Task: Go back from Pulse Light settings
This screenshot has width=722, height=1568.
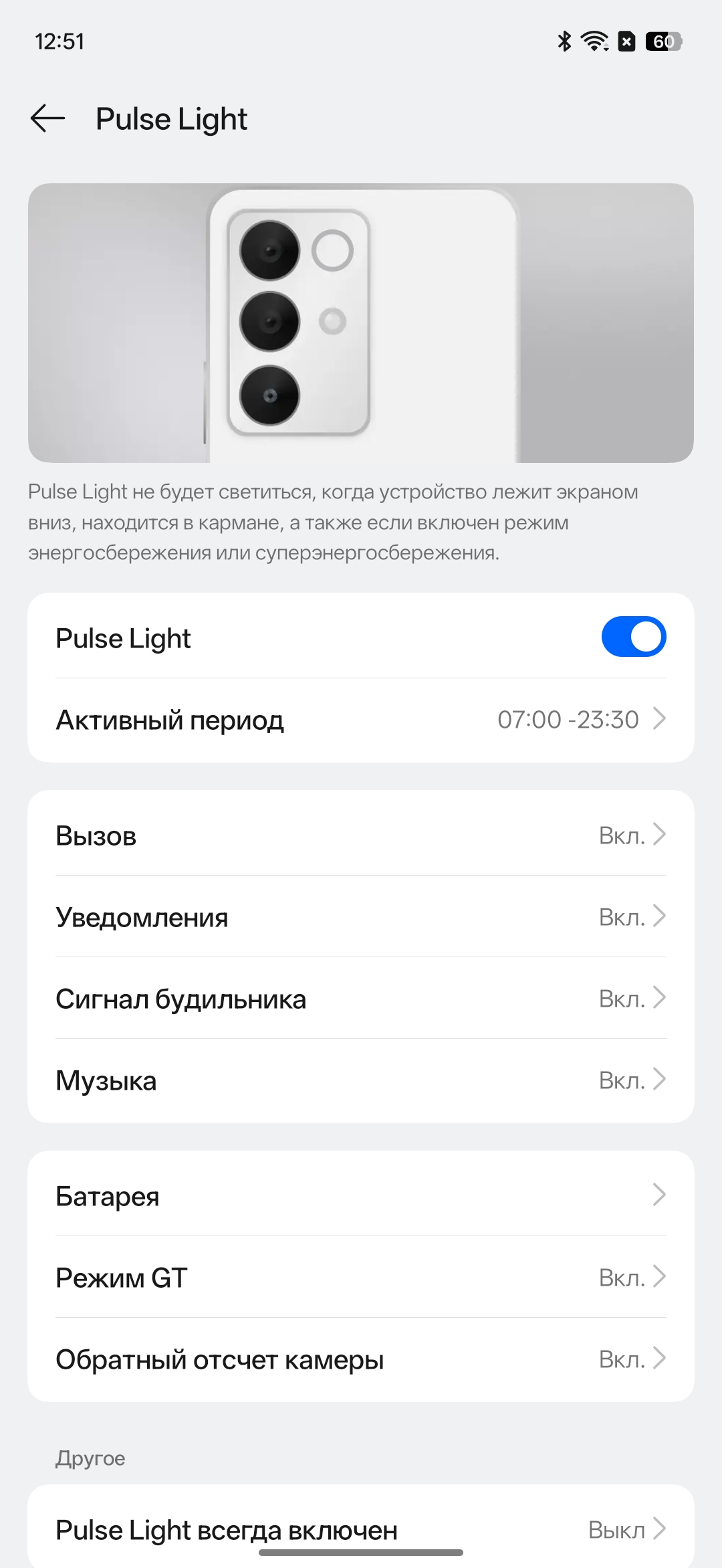Action: click(48, 119)
